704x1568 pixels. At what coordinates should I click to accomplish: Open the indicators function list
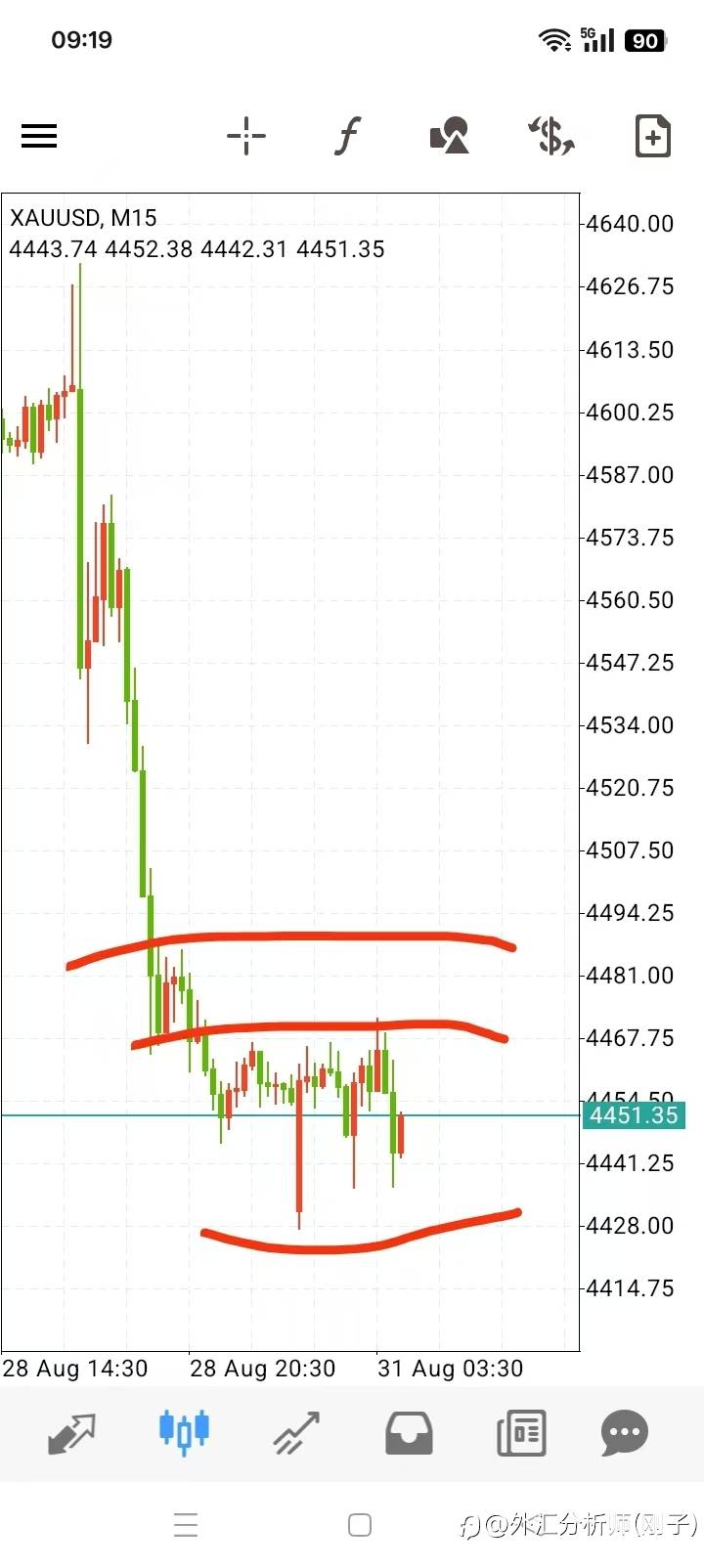pyautogui.click(x=347, y=136)
